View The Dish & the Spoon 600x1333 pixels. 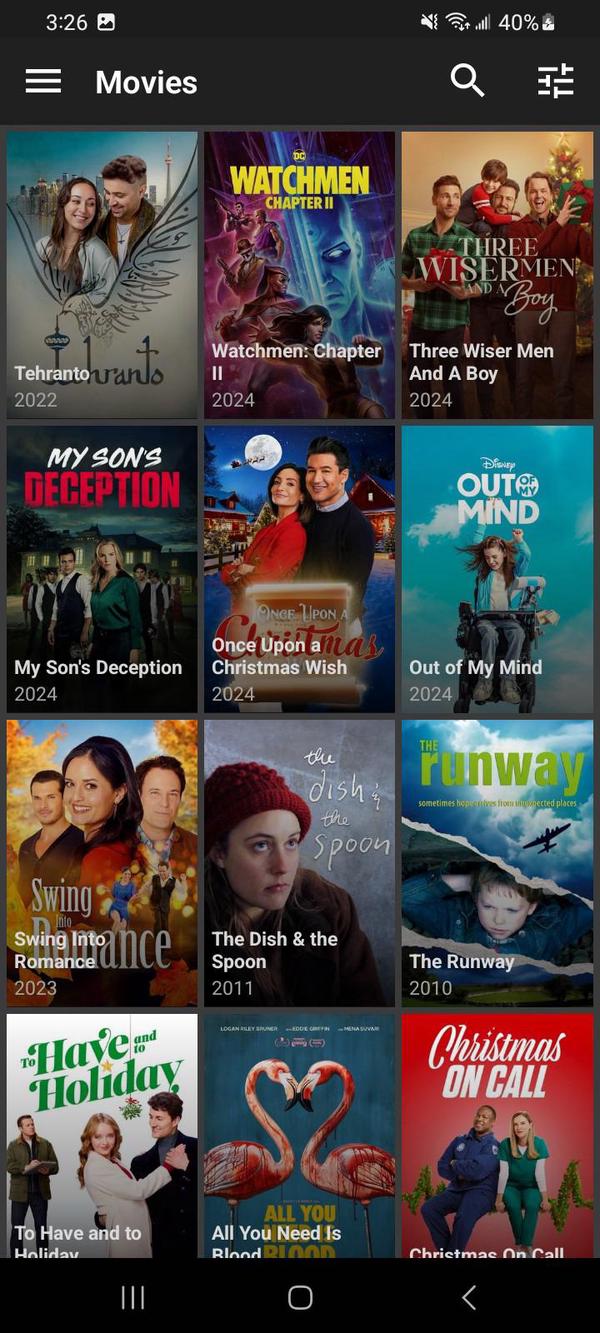click(x=299, y=863)
